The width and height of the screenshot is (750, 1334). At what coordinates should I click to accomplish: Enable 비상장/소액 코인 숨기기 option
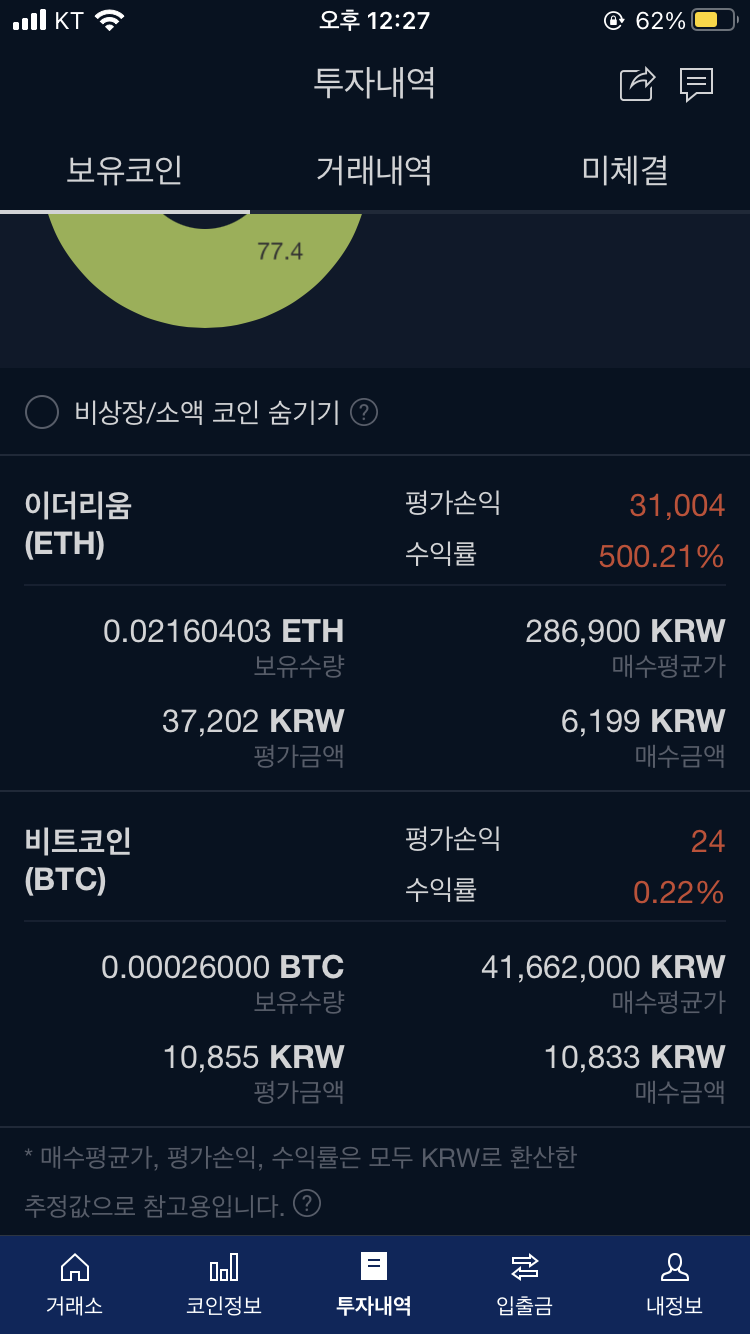tap(42, 411)
